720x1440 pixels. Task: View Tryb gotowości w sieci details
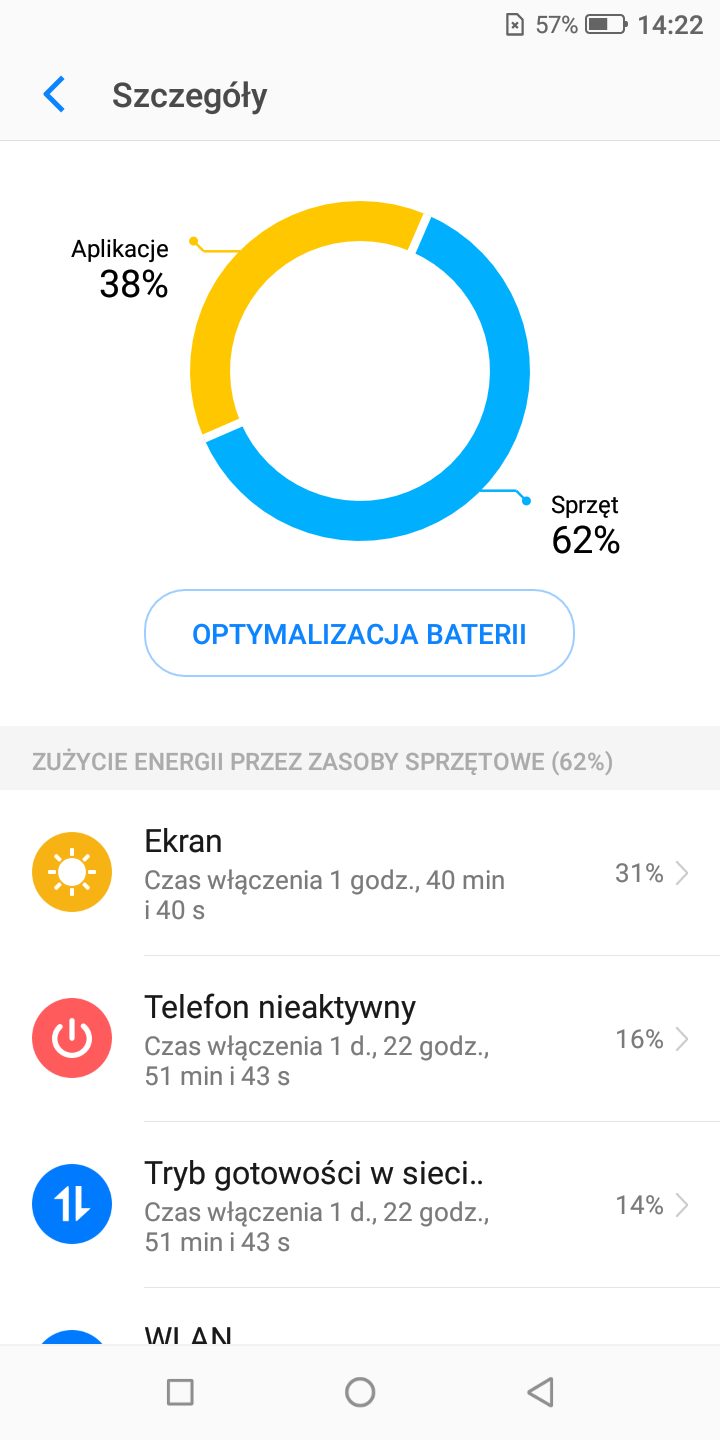click(360, 1205)
